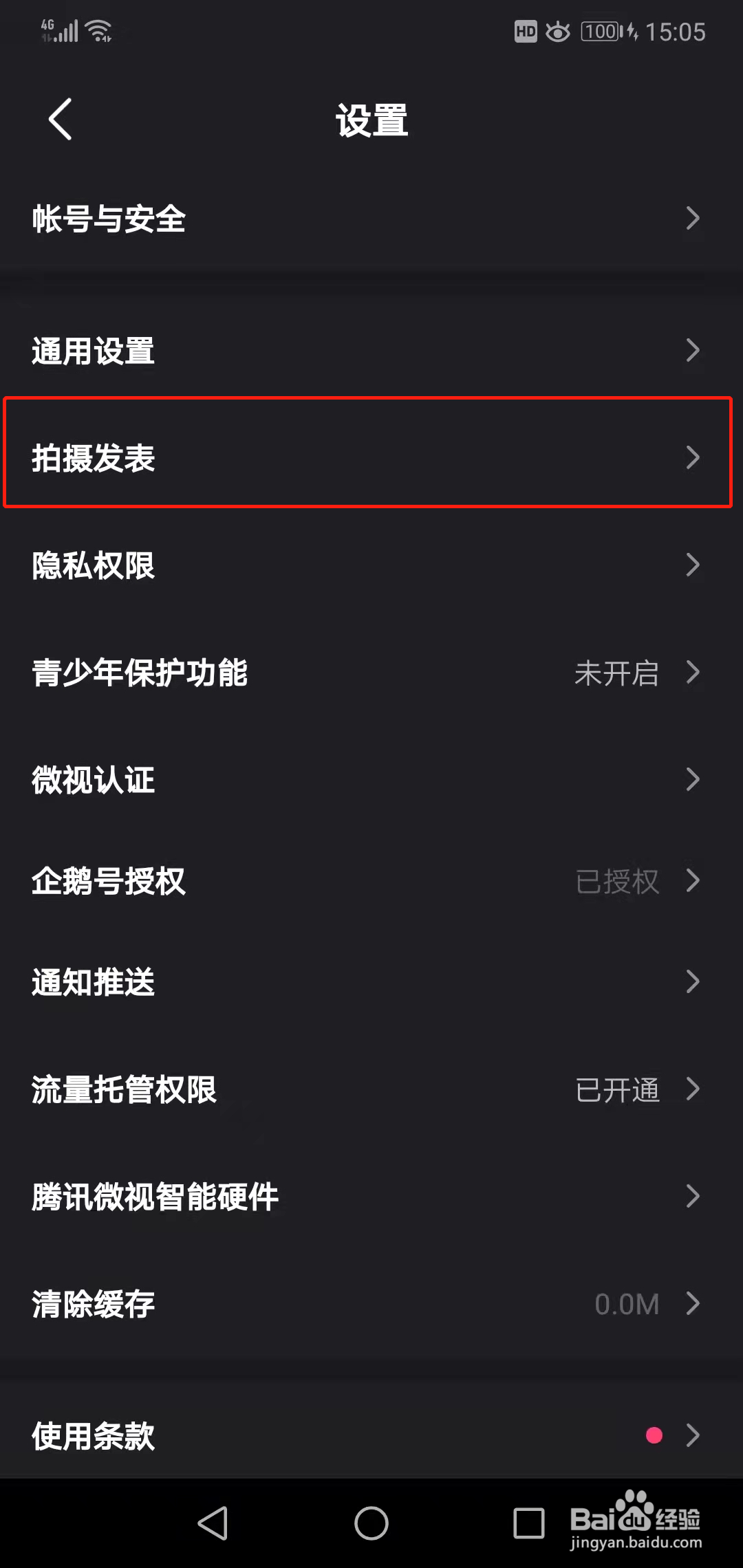Expand the chevron next to 通用设置
The image size is (743, 1568).
click(x=693, y=351)
